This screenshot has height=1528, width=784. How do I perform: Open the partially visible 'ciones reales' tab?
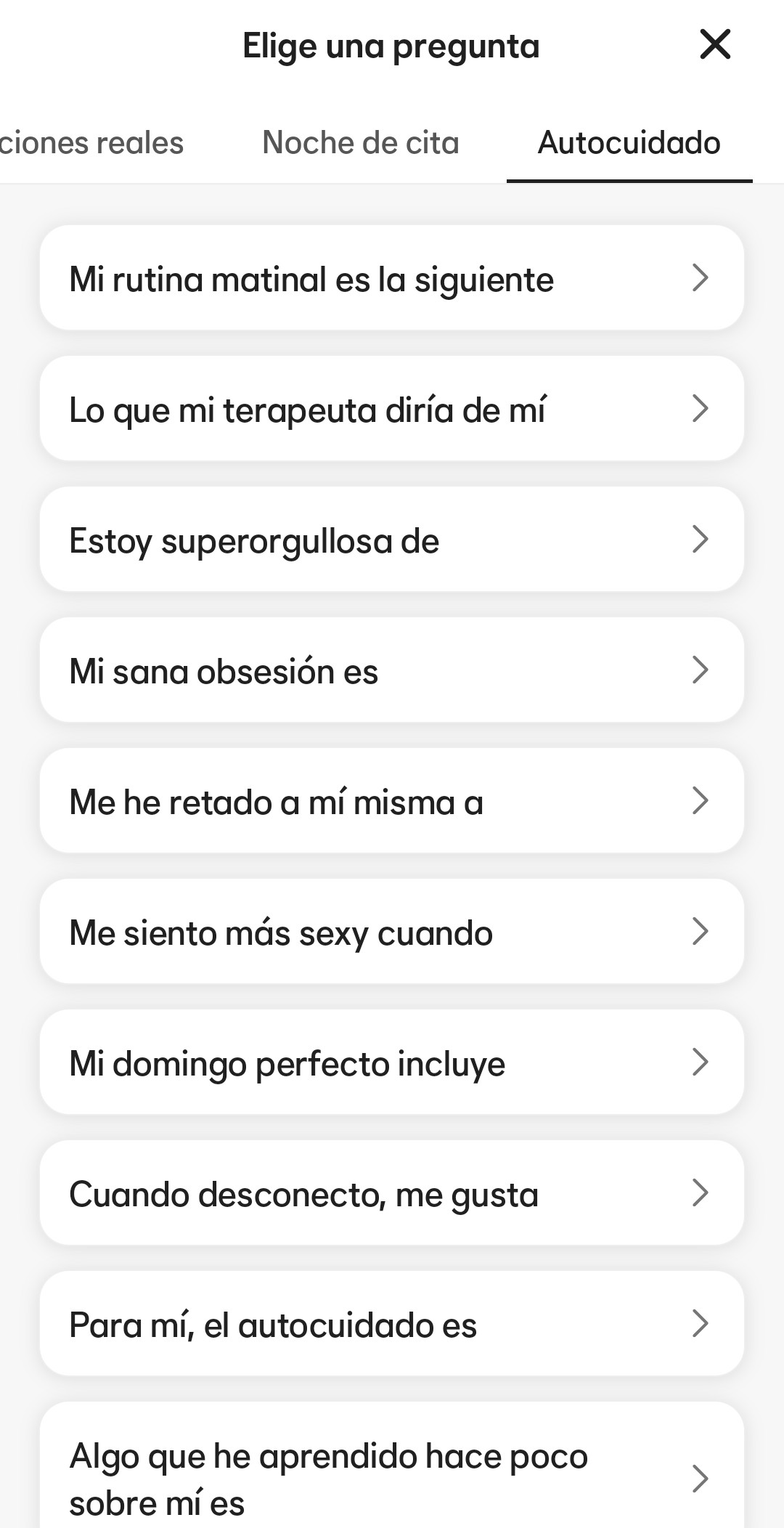click(92, 143)
